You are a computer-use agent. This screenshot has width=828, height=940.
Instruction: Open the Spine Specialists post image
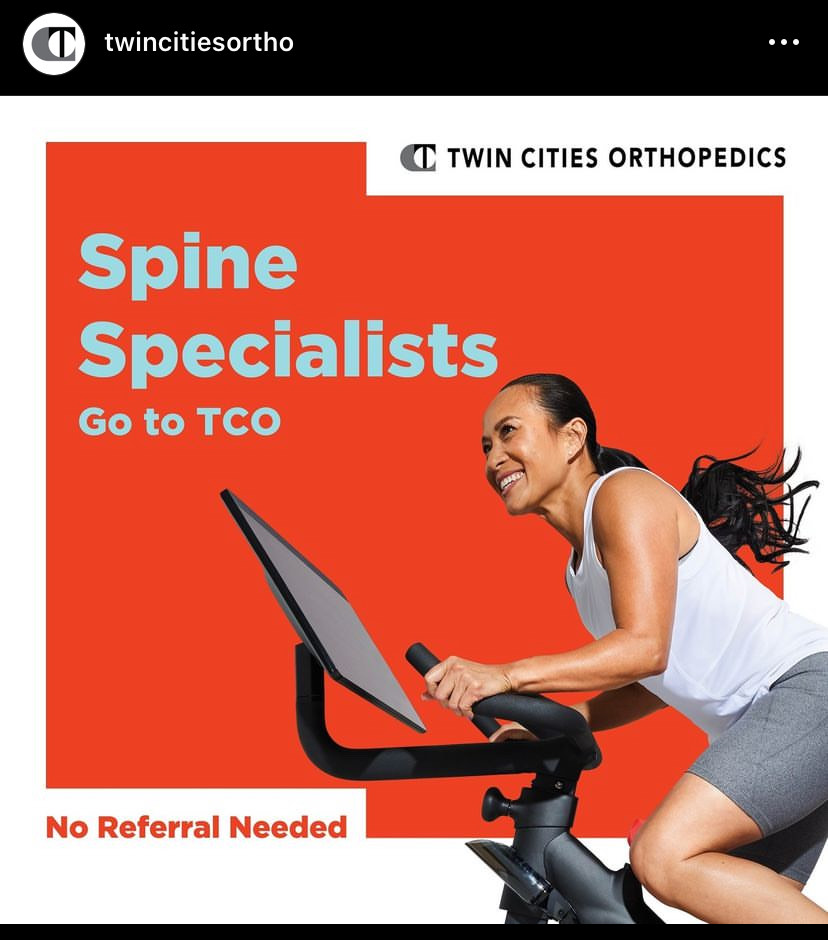point(414,510)
